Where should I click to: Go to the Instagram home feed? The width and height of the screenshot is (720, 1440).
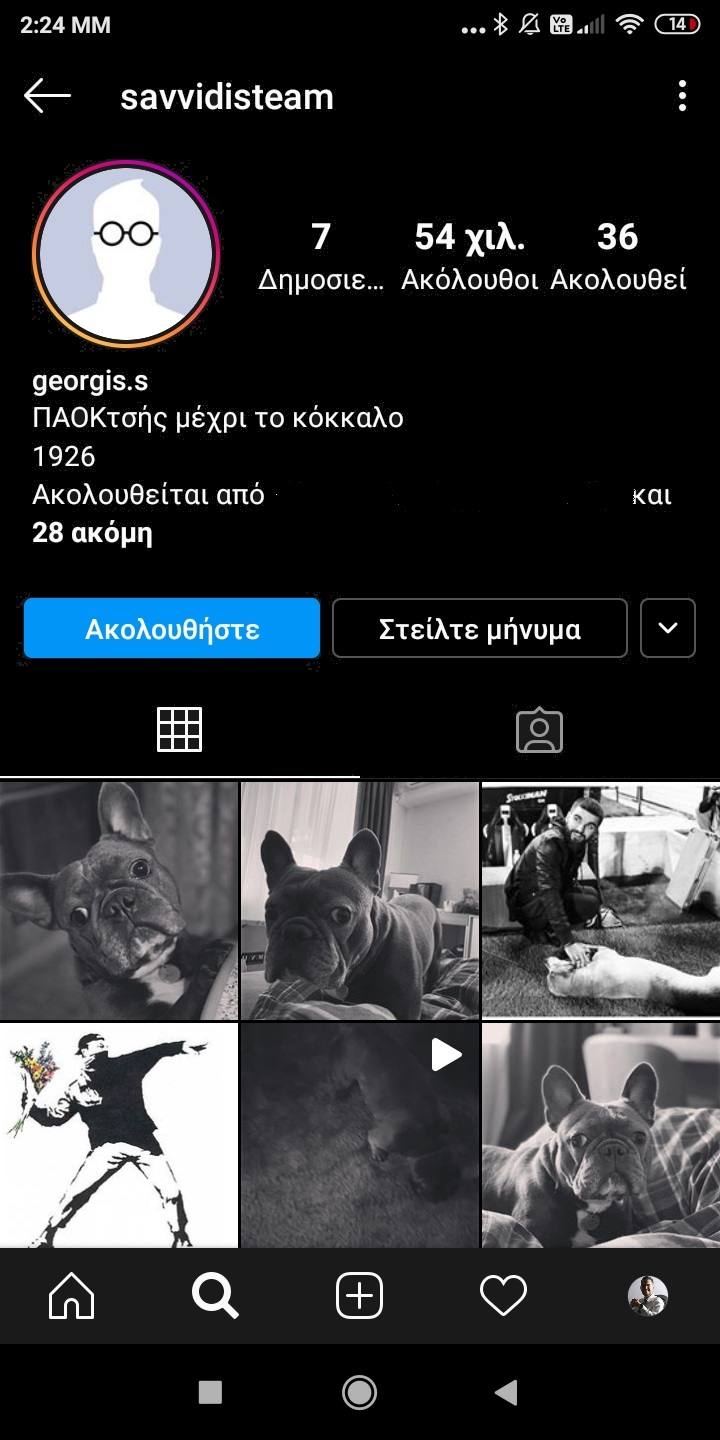(72, 1297)
